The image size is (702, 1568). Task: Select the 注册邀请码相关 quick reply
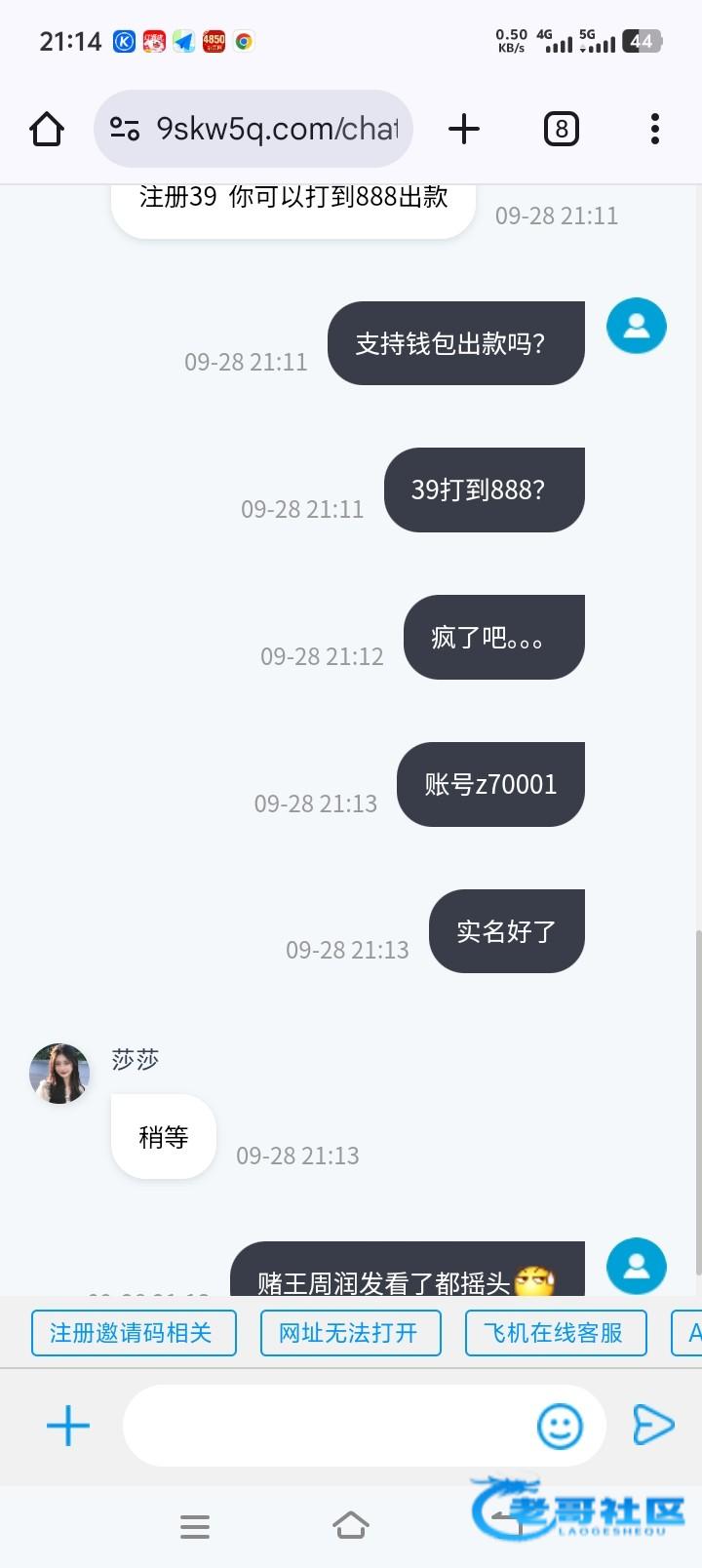click(134, 1333)
